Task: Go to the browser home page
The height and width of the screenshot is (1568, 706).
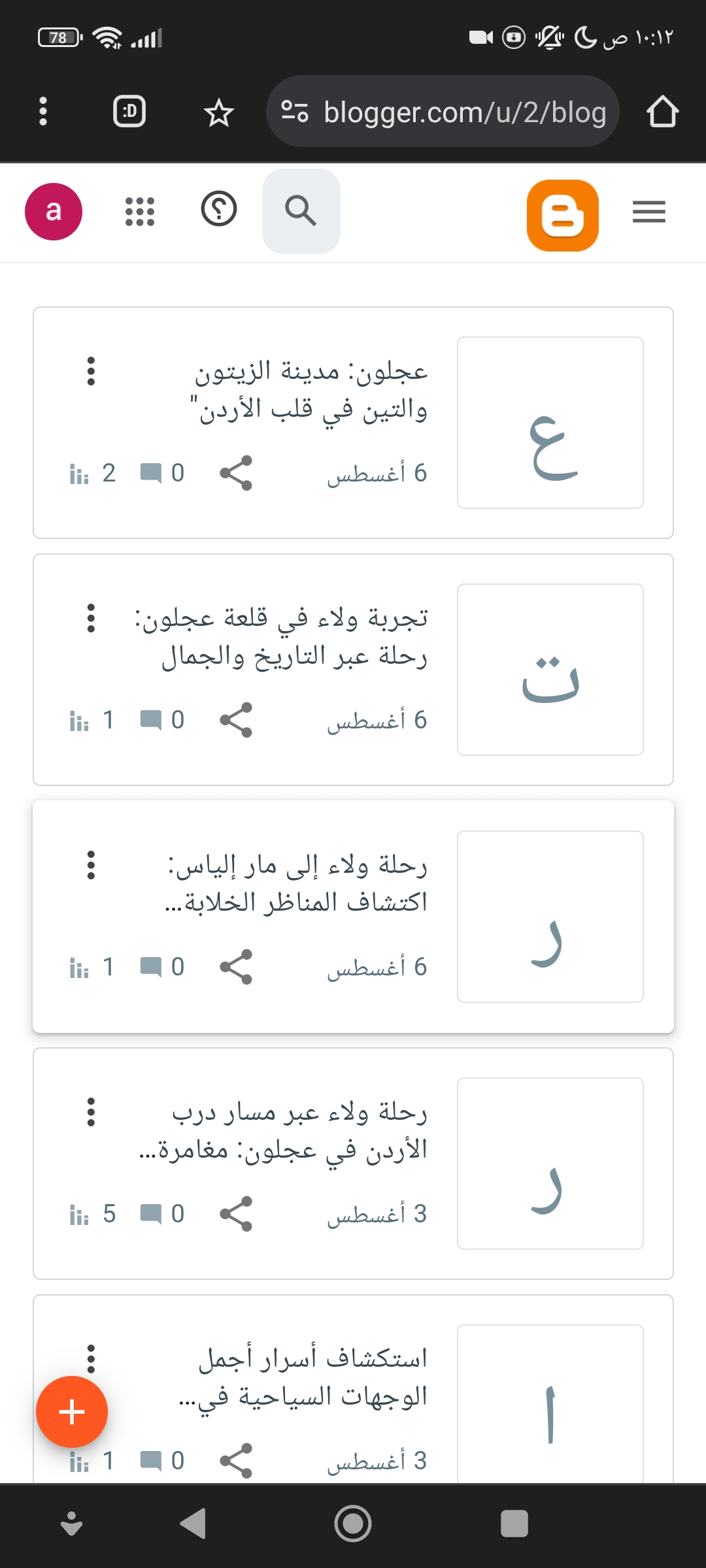Action: [x=662, y=112]
